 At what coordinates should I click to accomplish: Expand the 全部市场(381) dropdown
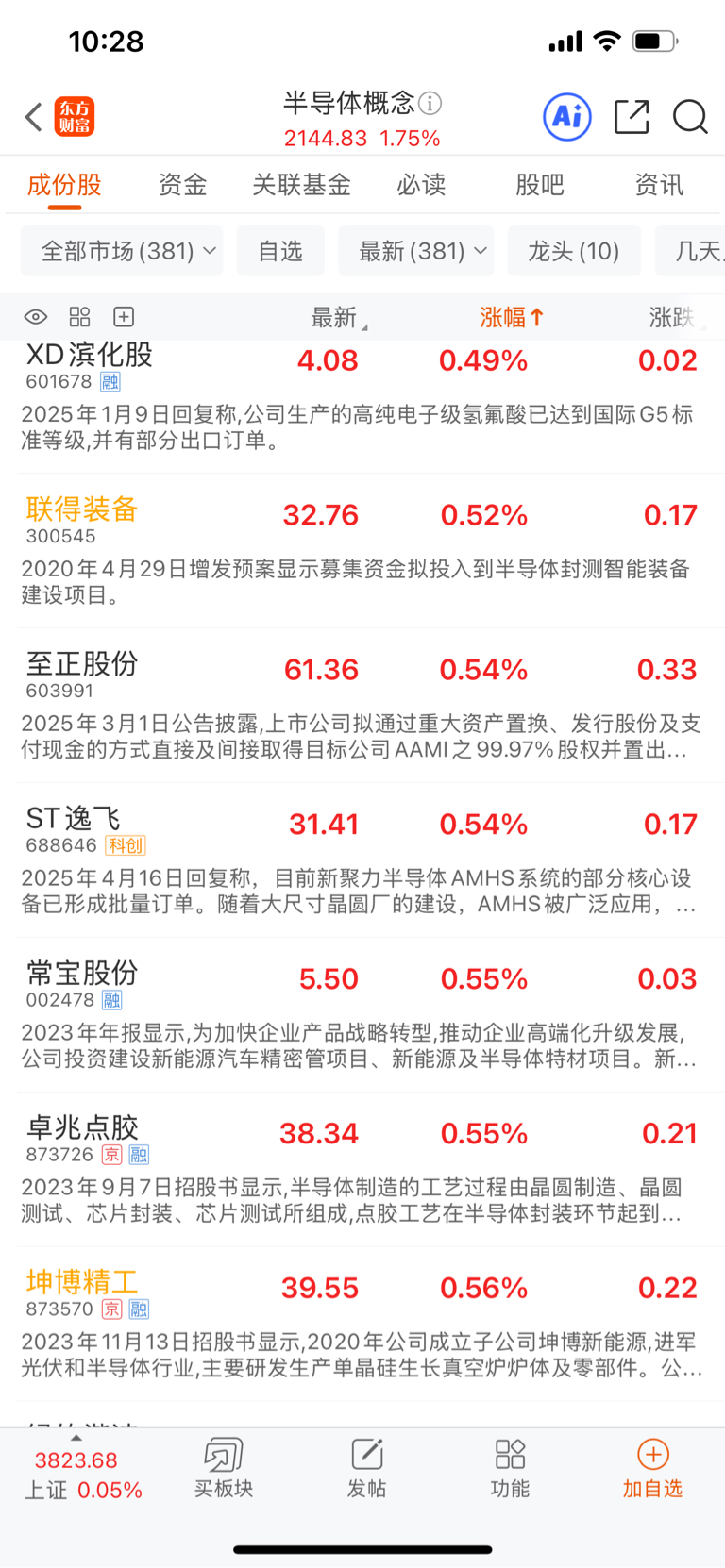pyautogui.click(x=122, y=251)
